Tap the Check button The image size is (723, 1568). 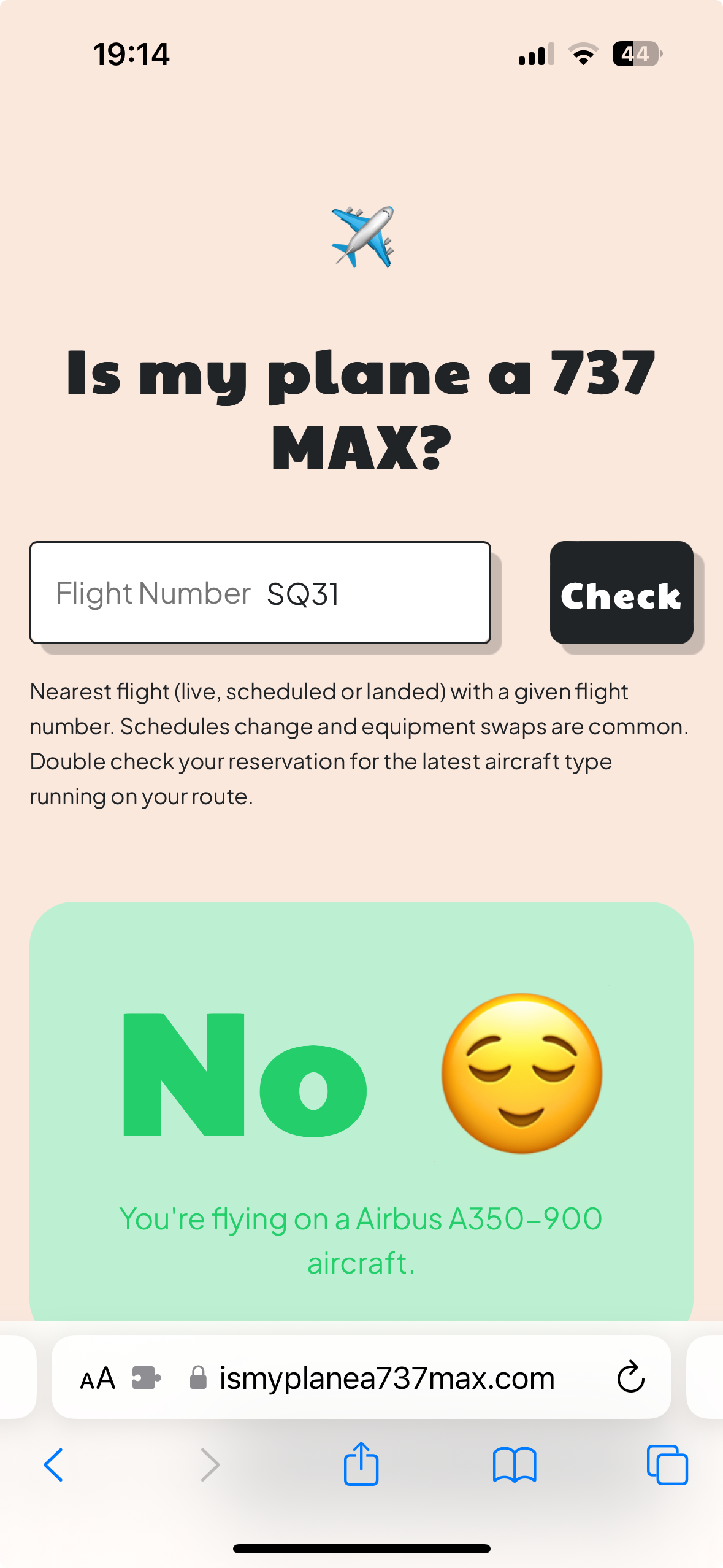[621, 593]
